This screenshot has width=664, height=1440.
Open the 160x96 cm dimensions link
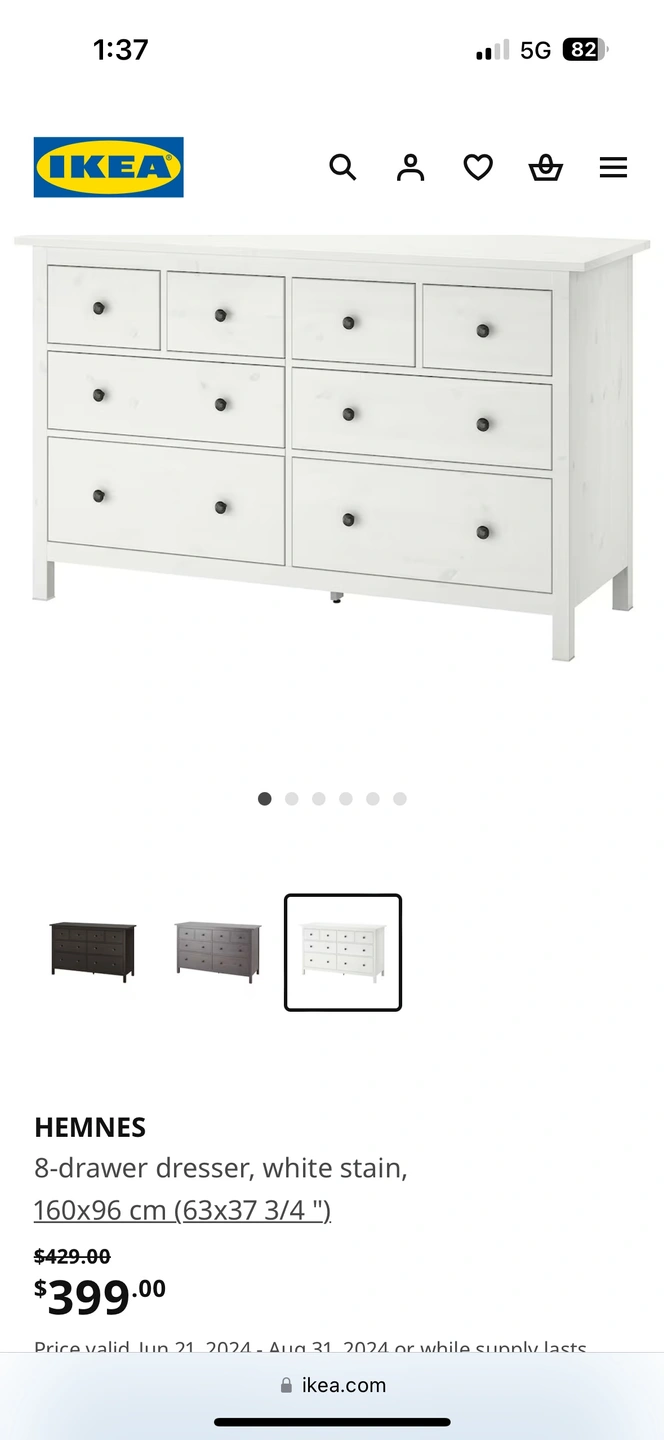[182, 1210]
